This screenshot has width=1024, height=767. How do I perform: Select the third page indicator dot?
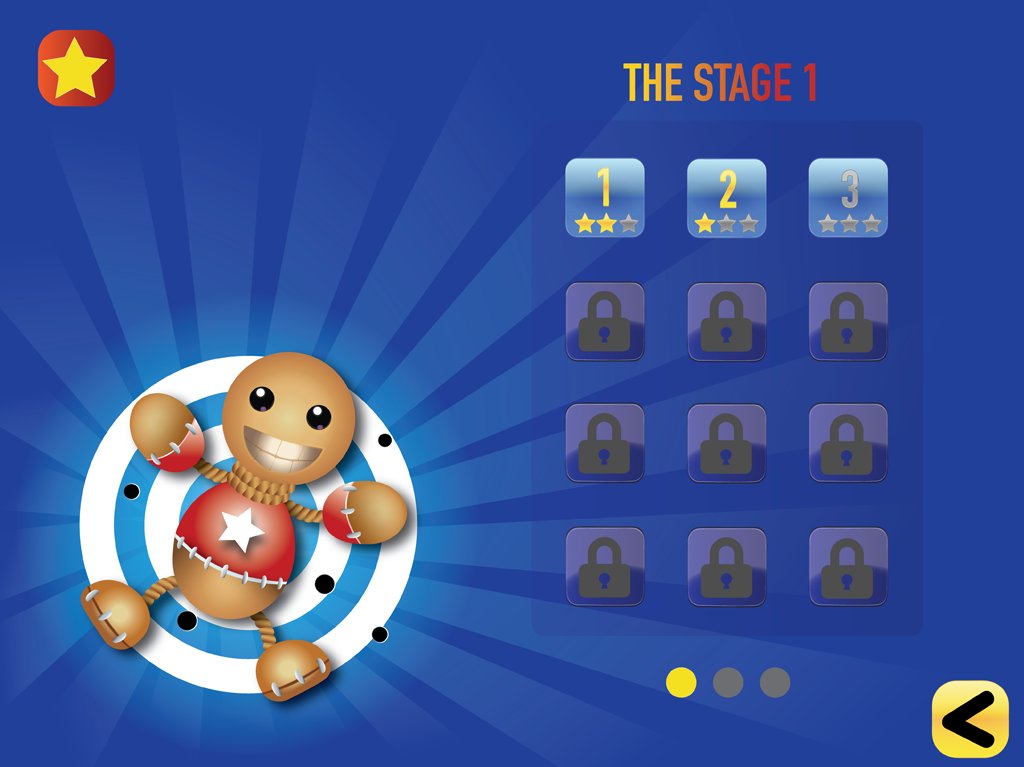(775, 683)
